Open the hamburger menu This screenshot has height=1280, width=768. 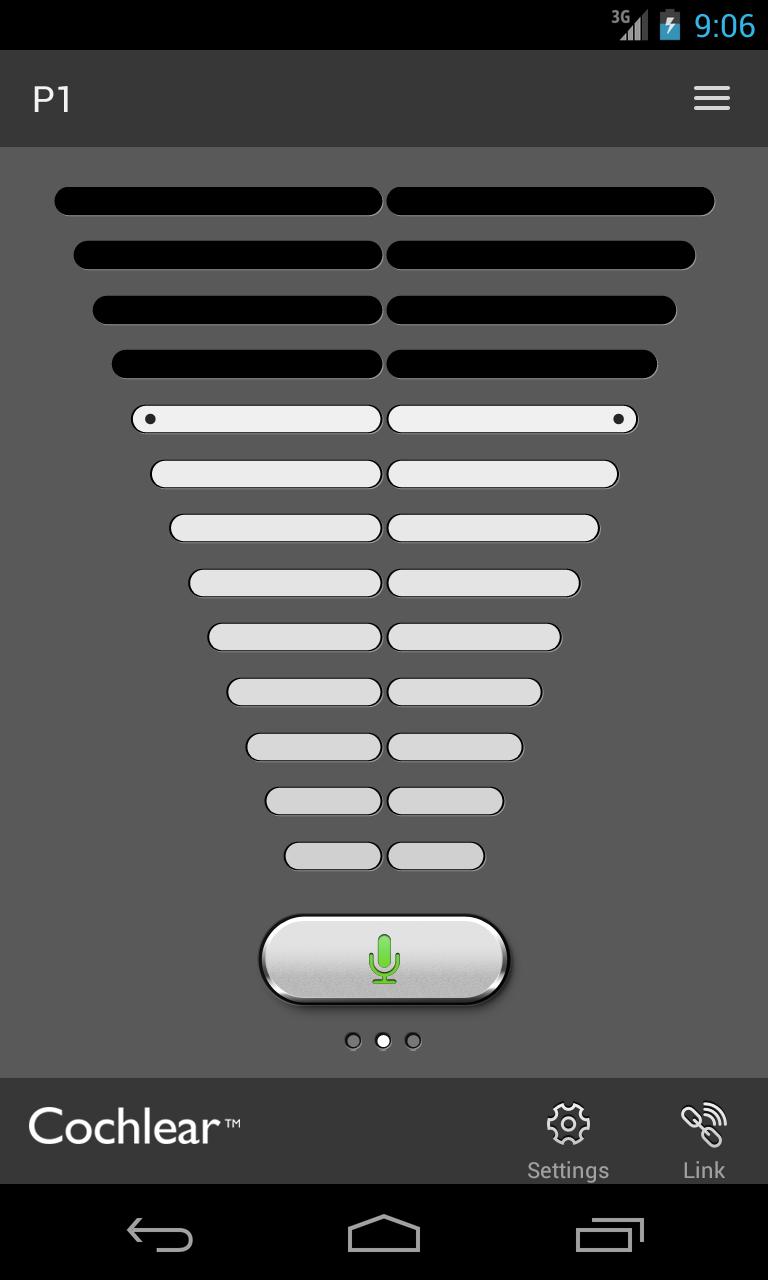[711, 98]
